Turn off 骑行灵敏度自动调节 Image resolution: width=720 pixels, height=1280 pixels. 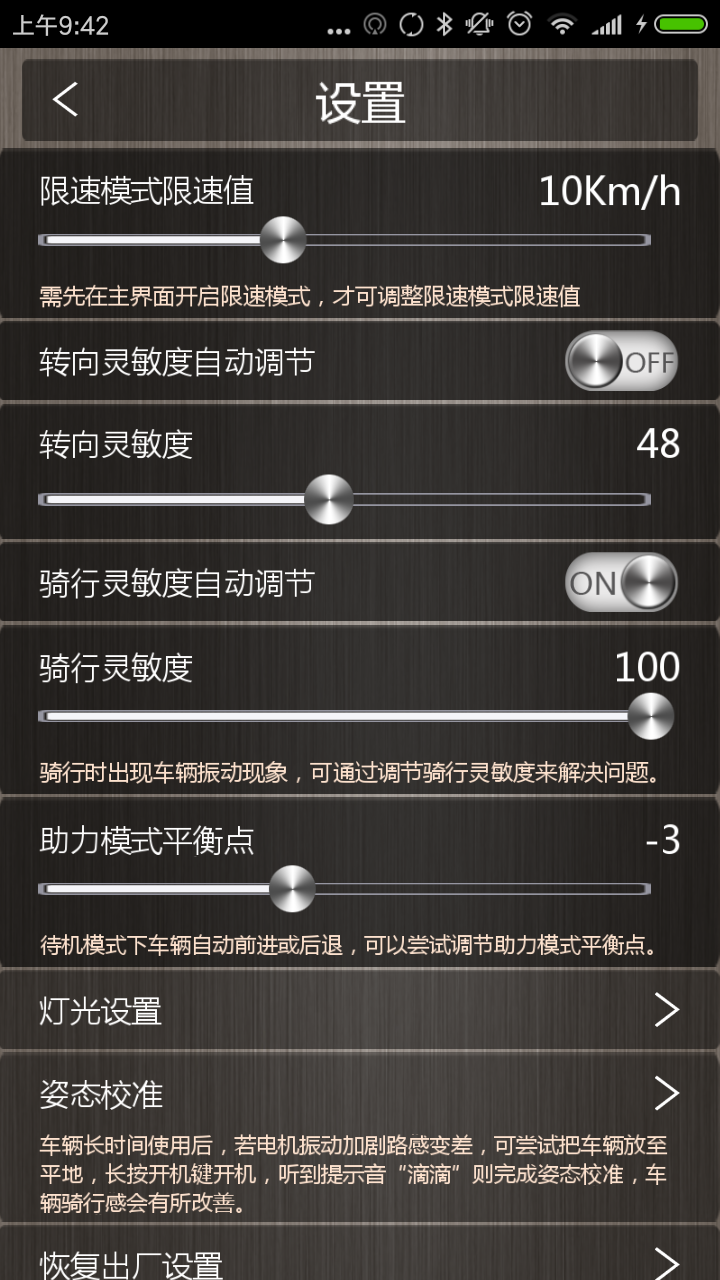coord(621,582)
